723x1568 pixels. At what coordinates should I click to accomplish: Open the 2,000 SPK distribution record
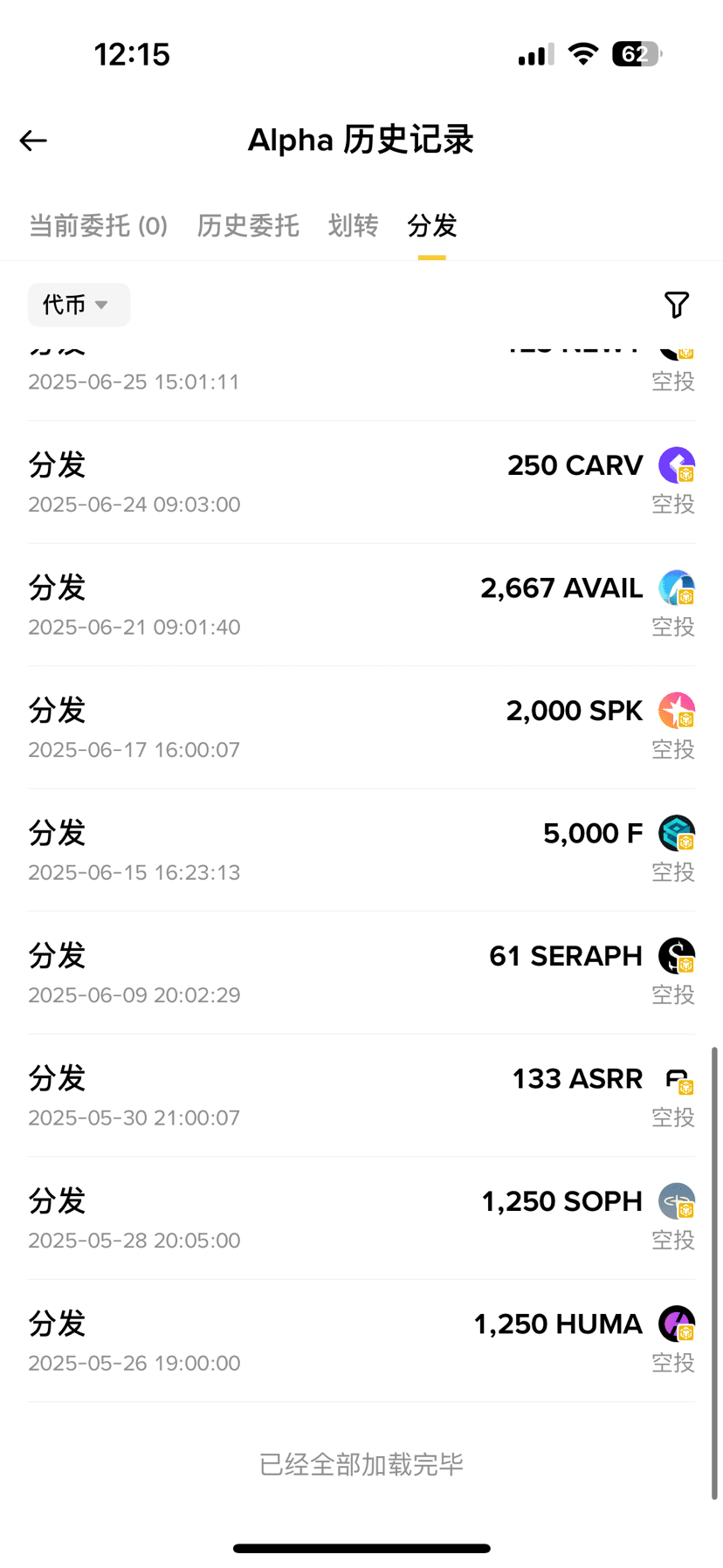[x=361, y=728]
